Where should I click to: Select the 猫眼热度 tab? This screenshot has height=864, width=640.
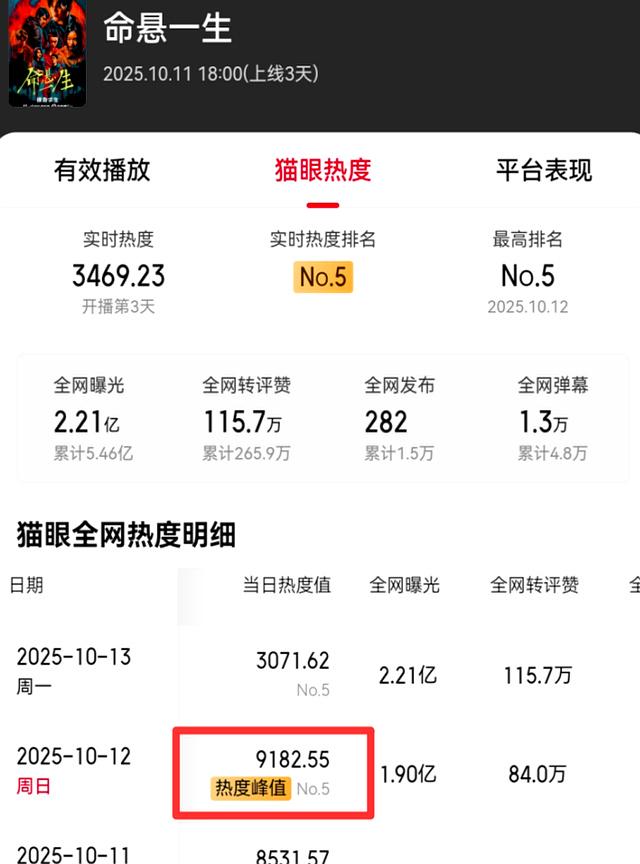[322, 170]
